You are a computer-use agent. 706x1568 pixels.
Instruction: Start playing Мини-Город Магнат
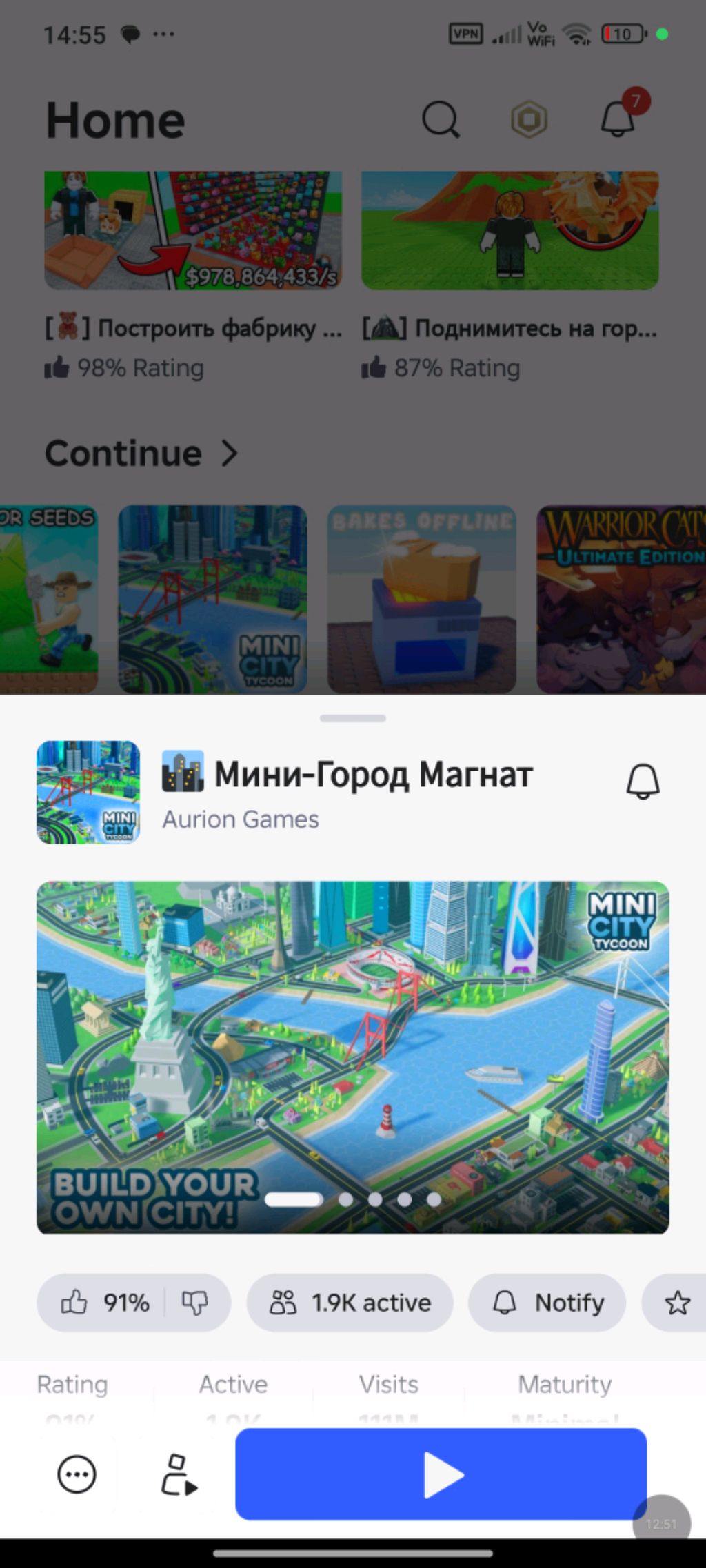pyautogui.click(x=441, y=1474)
